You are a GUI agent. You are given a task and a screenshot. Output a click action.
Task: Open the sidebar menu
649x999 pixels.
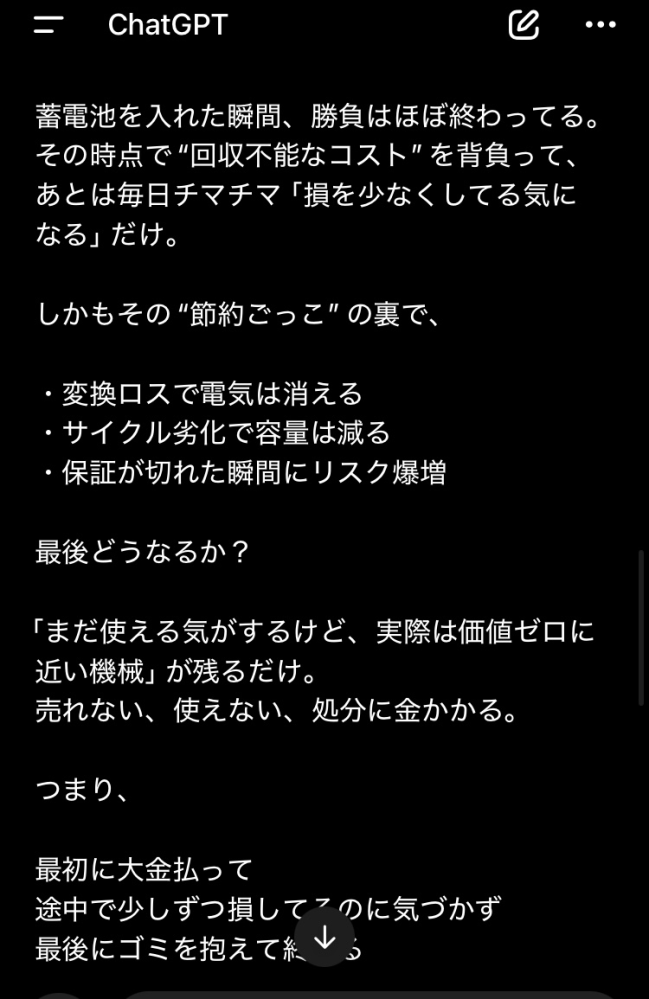pyautogui.click(x=48, y=25)
